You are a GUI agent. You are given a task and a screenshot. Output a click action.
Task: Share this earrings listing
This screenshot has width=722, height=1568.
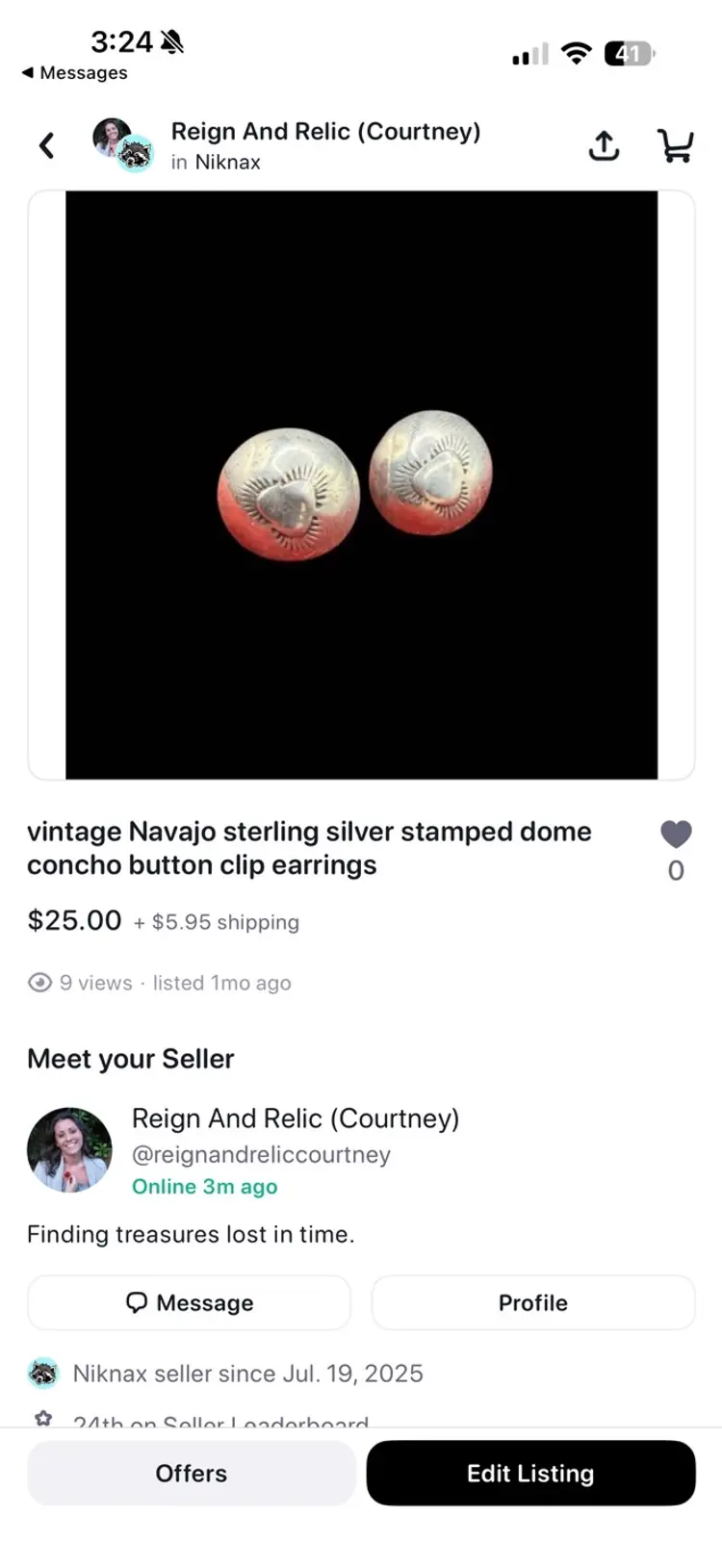pos(604,145)
